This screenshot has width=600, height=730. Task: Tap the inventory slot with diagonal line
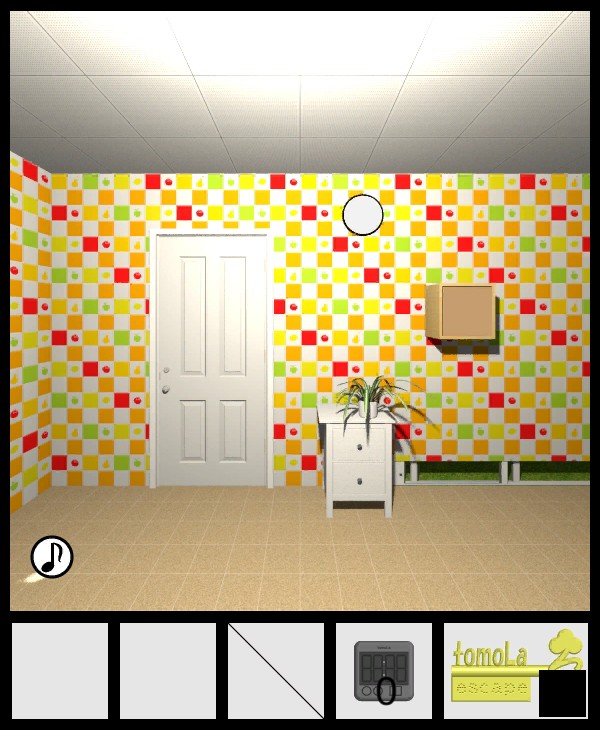pos(276,671)
